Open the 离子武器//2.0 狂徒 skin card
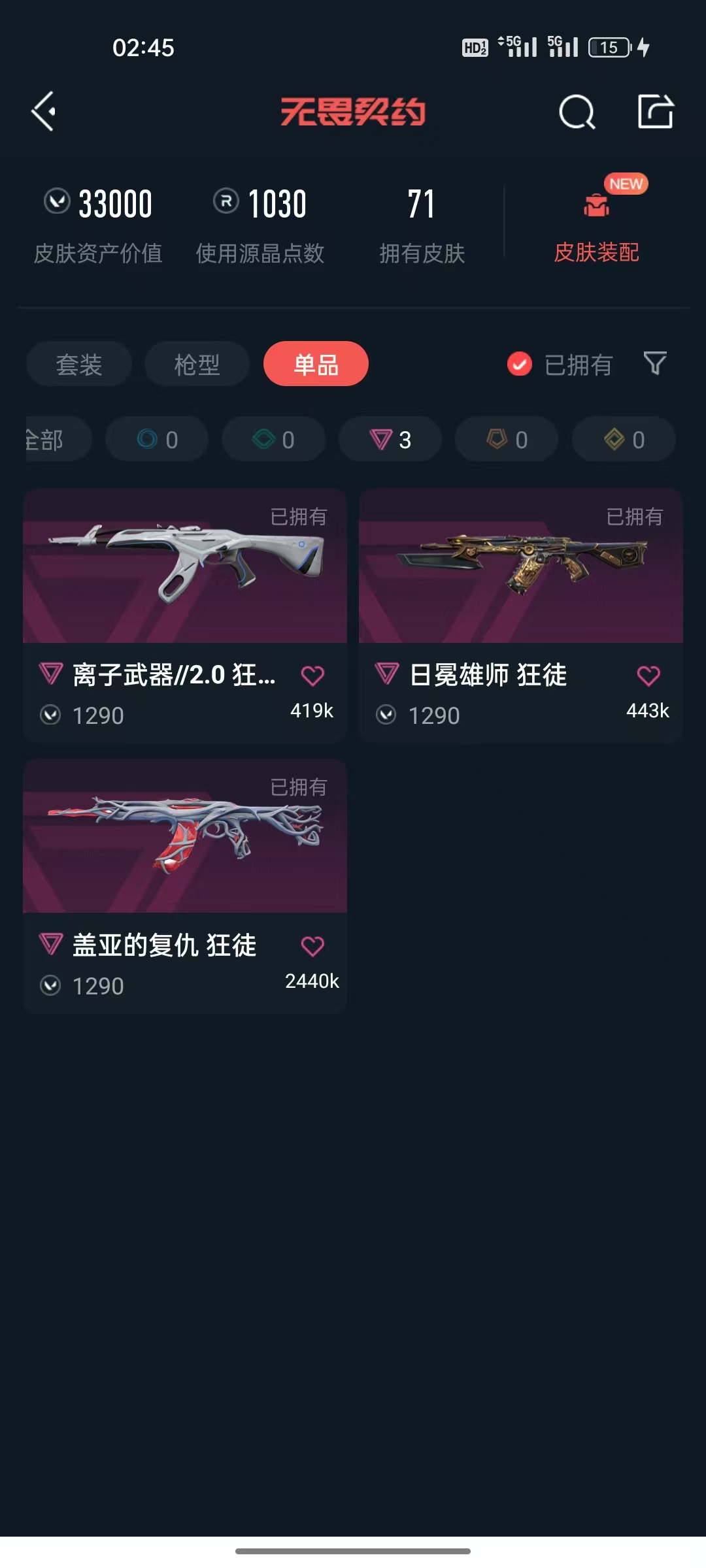 coord(185,615)
